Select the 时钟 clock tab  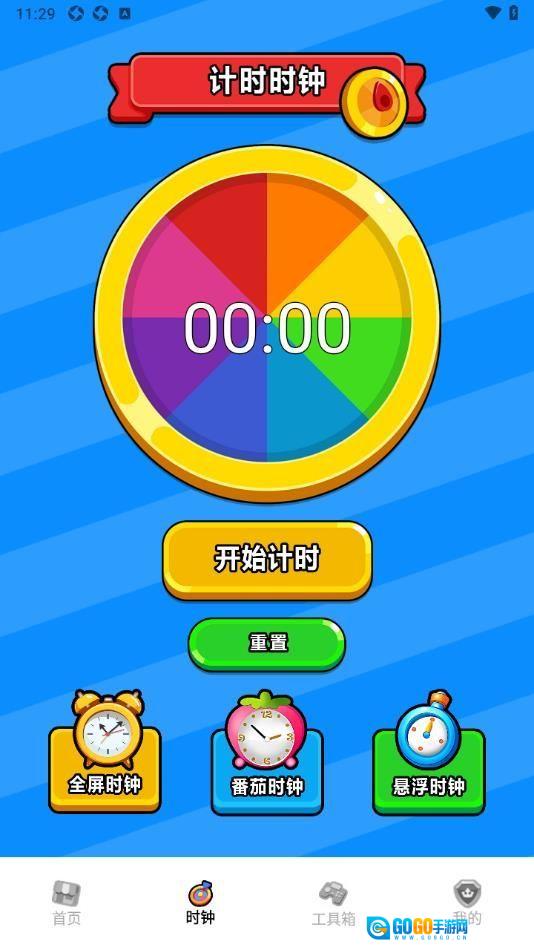(200, 903)
